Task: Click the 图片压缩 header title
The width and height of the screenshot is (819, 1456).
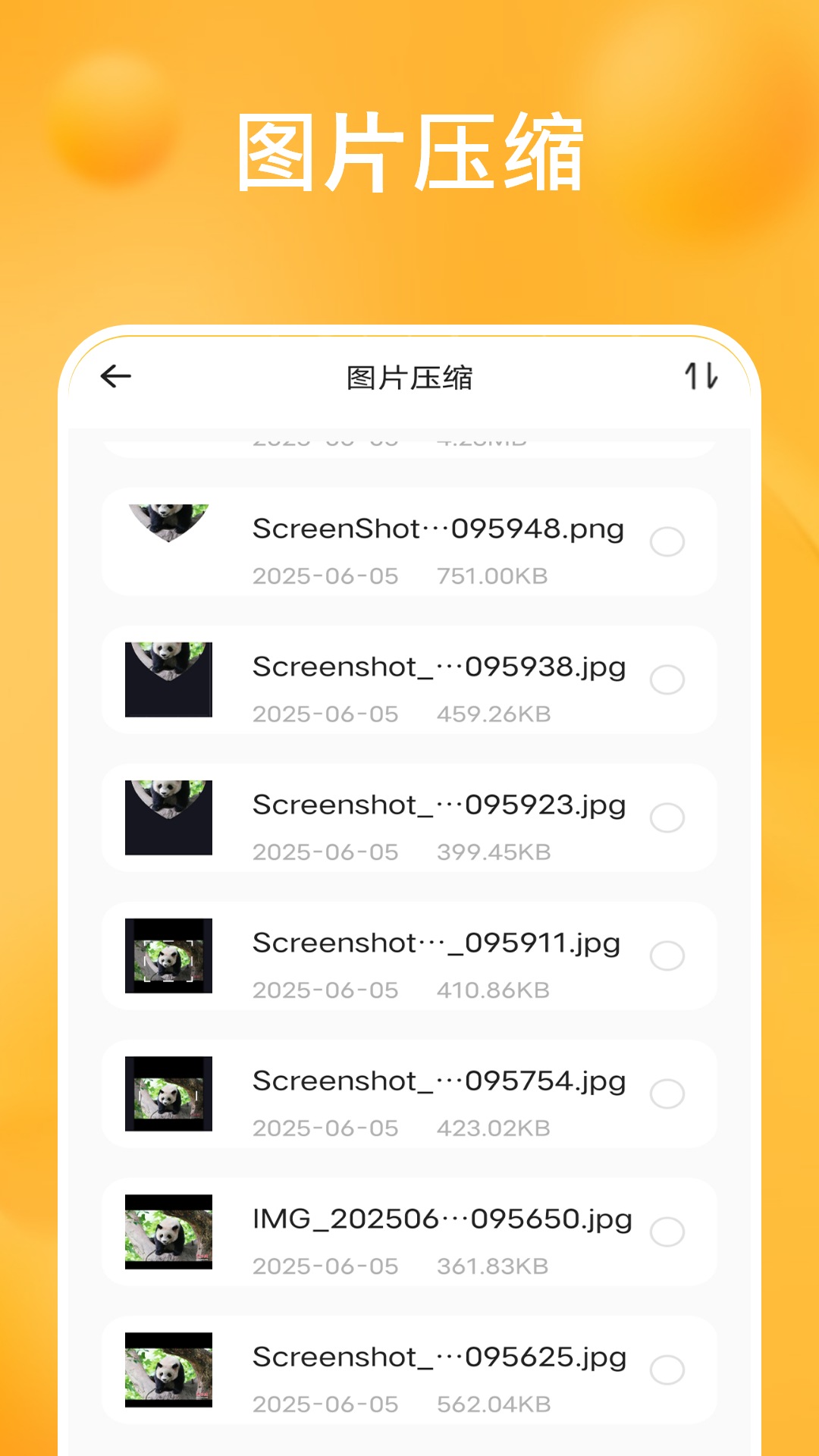Action: coord(409,377)
